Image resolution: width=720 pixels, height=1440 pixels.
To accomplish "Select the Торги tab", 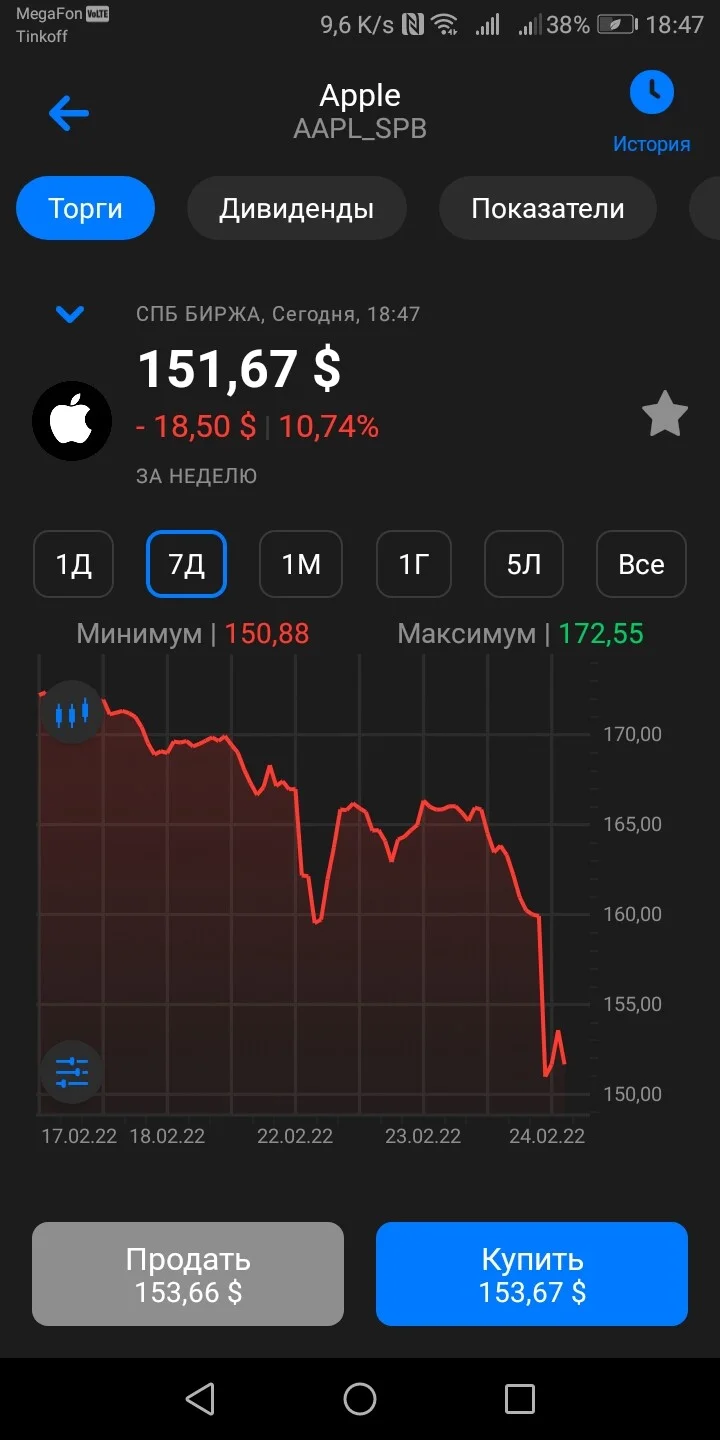I will [x=85, y=208].
